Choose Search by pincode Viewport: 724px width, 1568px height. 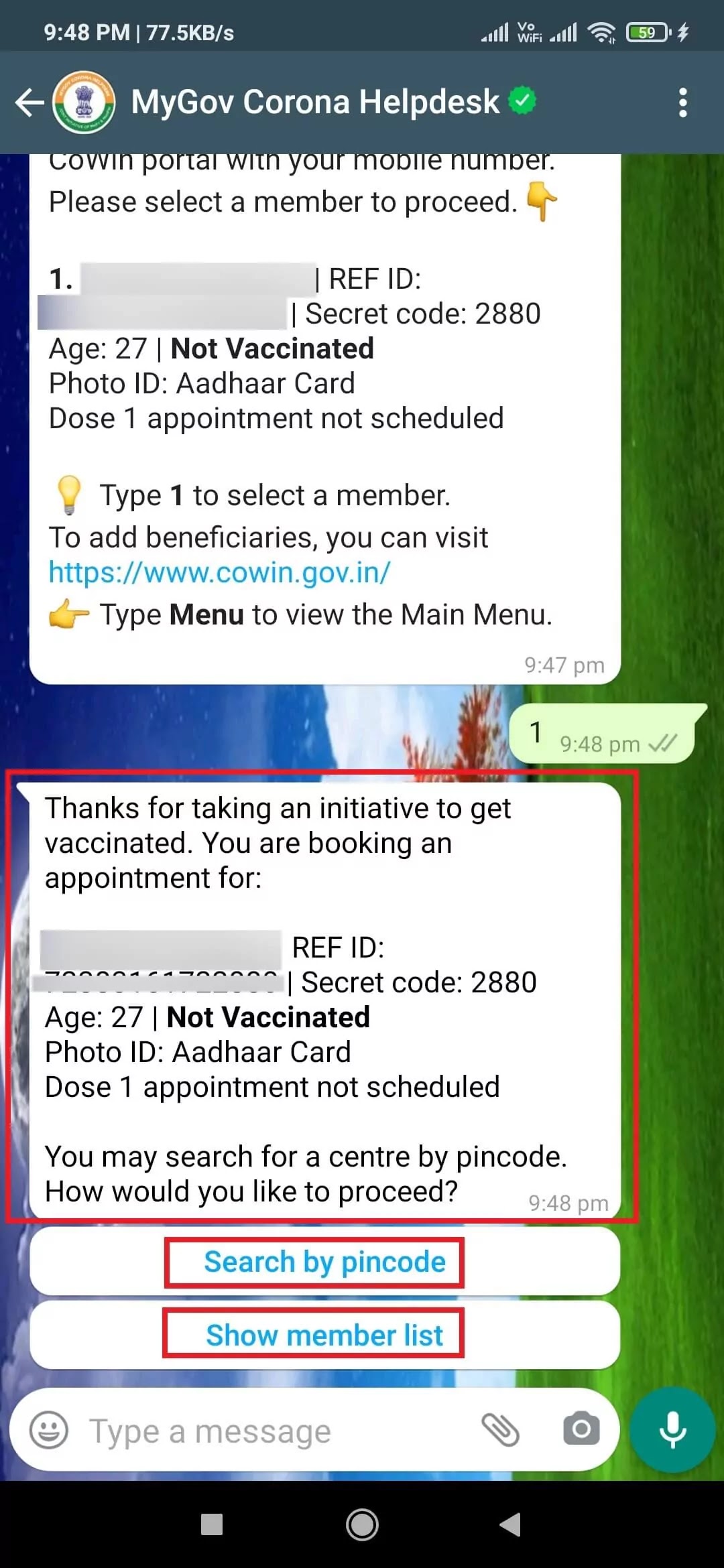pyautogui.click(x=324, y=1262)
